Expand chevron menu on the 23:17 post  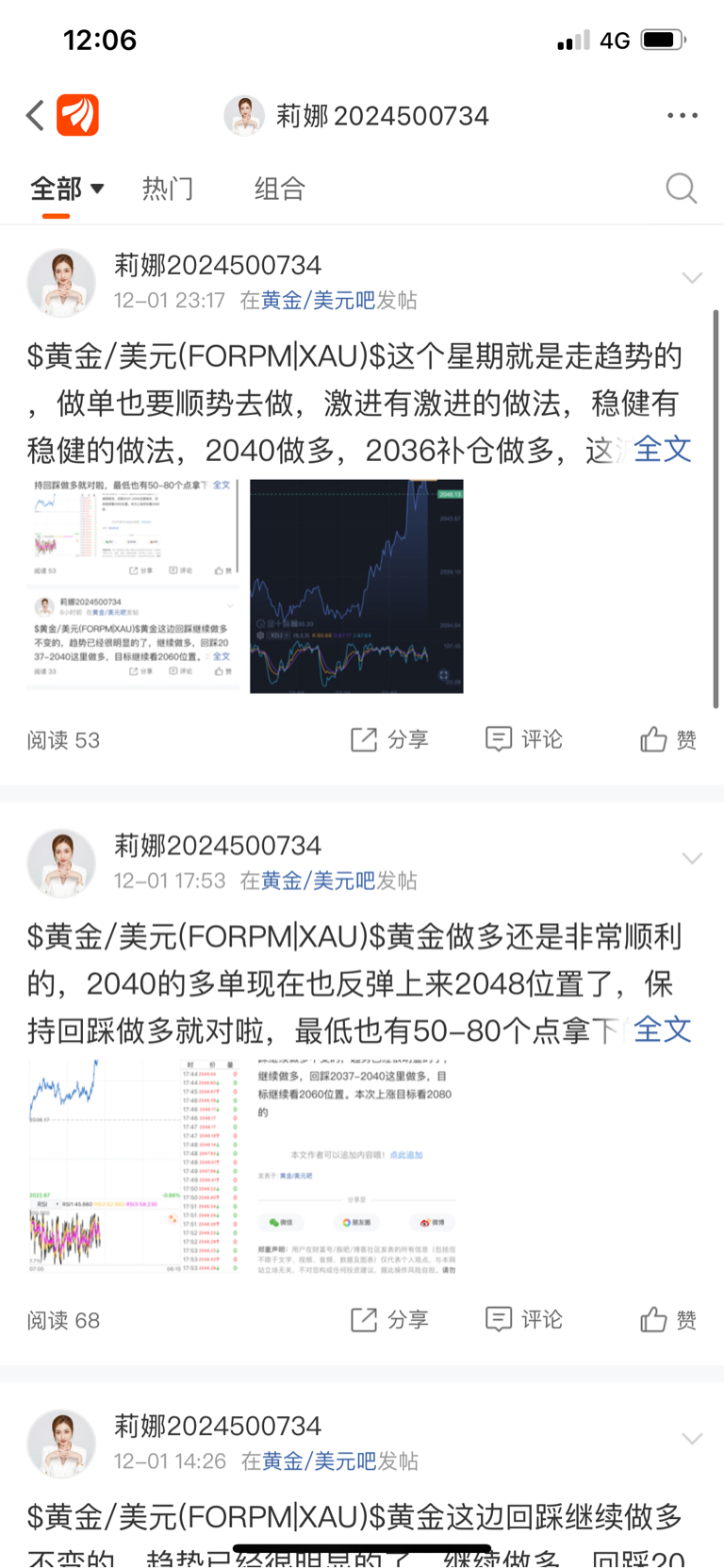click(x=692, y=277)
